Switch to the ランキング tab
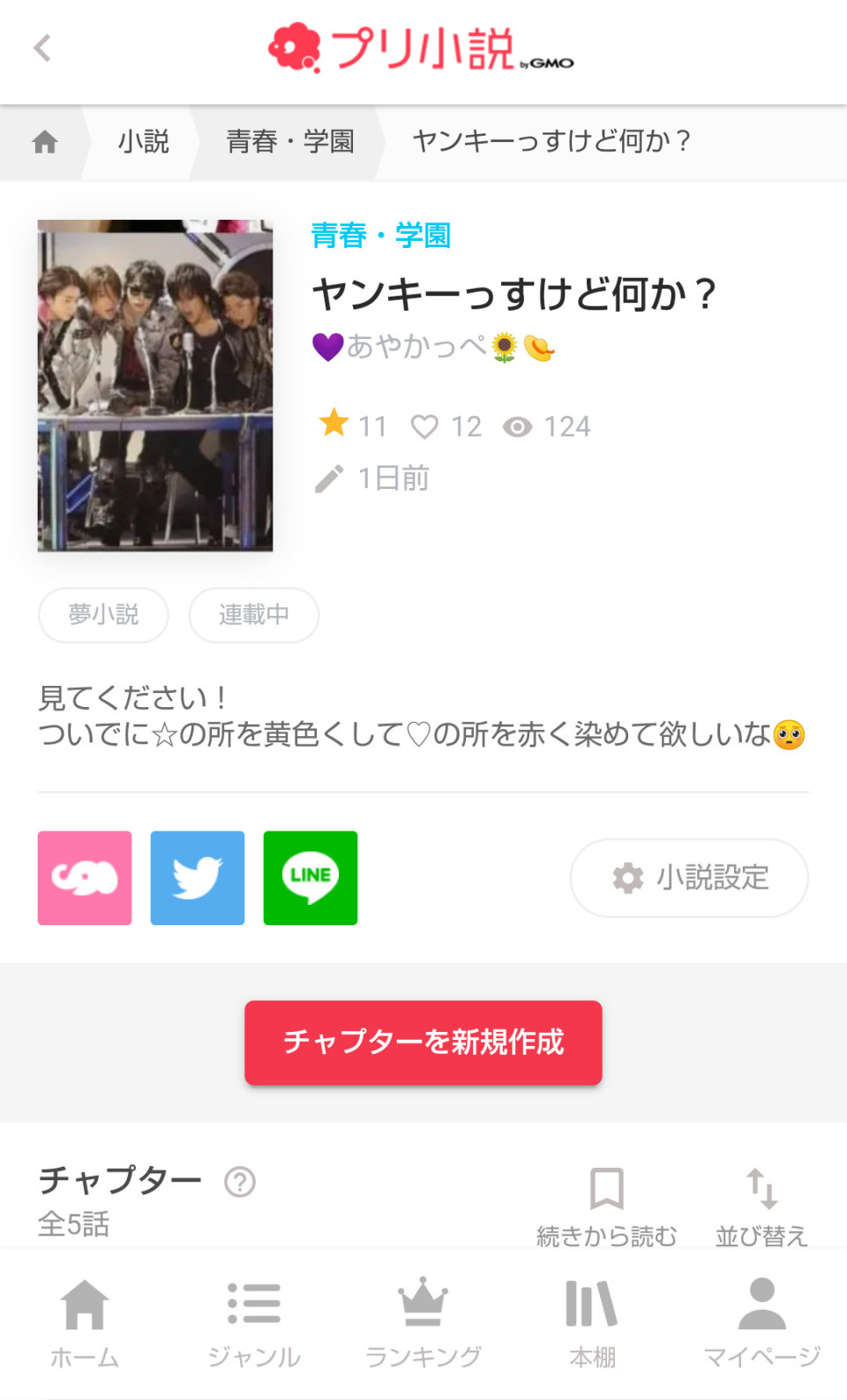This screenshot has width=847, height=1400. pyautogui.click(x=423, y=1322)
